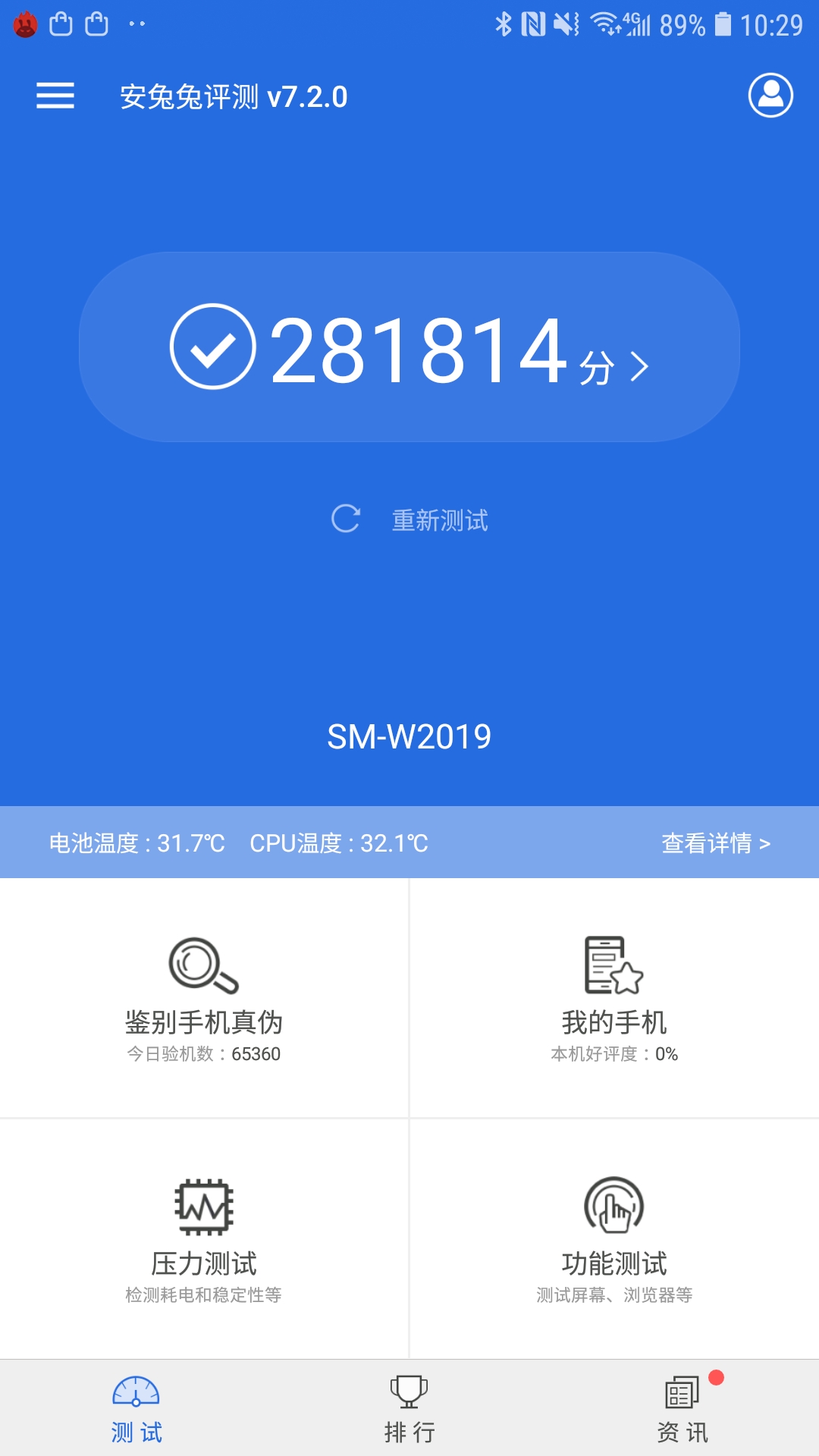This screenshot has width=819, height=1456.
Task: Open the 281814 score details
Action: coord(409,347)
